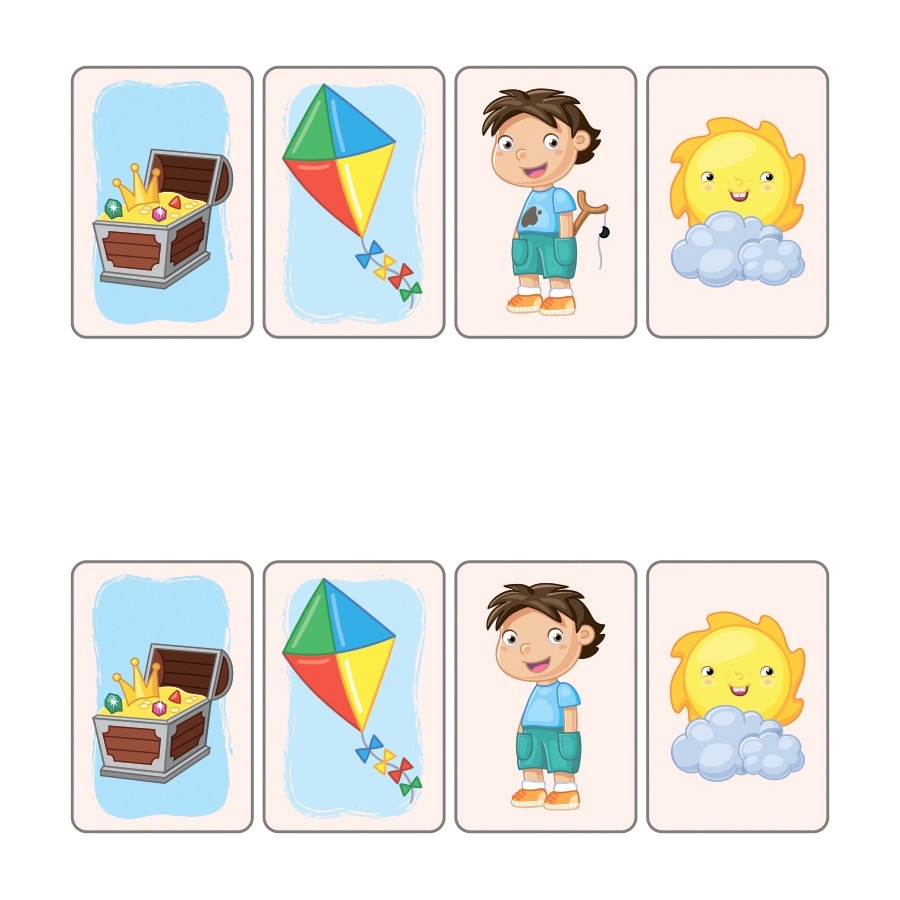The width and height of the screenshot is (900, 900).
Task: Tap the sun and cloud card in the upper row
Action: pos(737,202)
